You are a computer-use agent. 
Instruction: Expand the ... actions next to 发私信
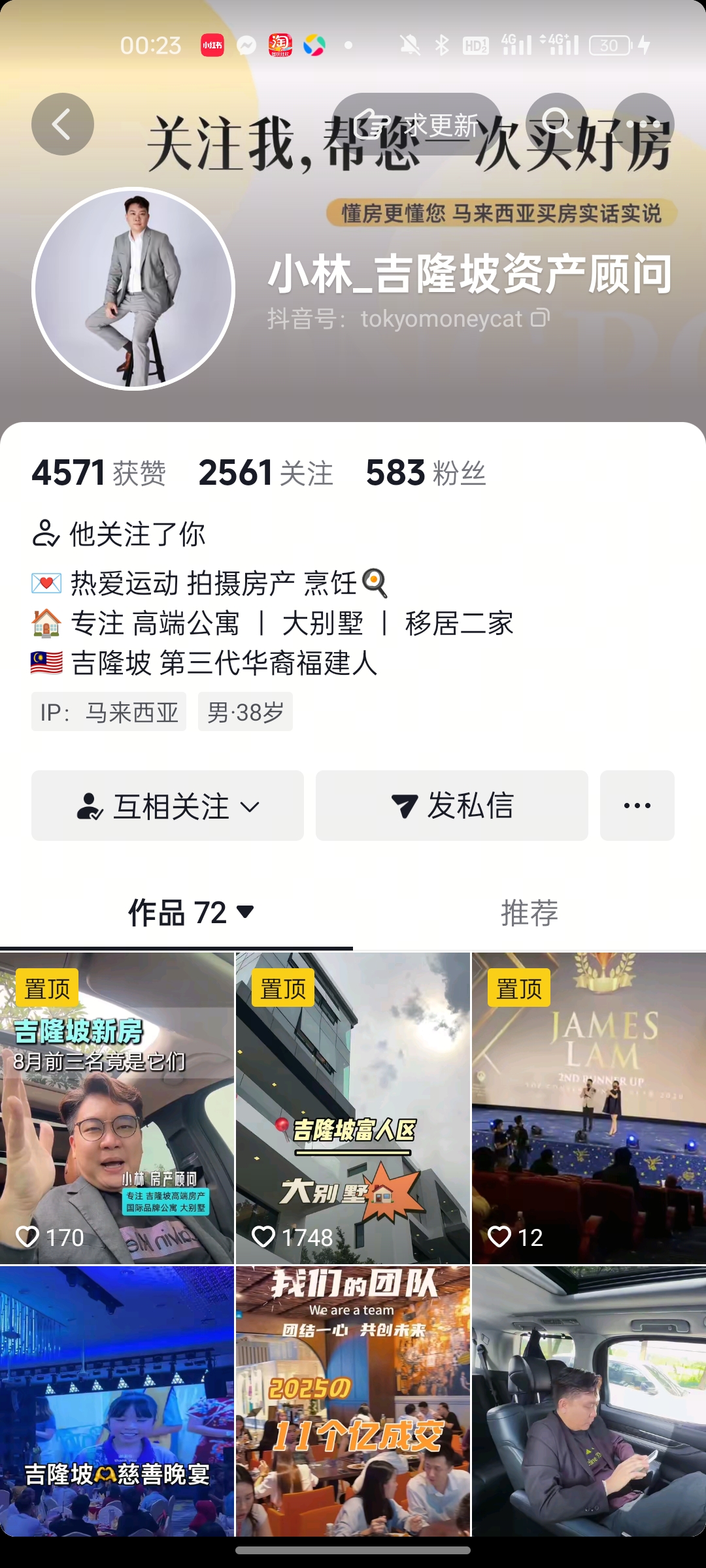[x=637, y=805]
